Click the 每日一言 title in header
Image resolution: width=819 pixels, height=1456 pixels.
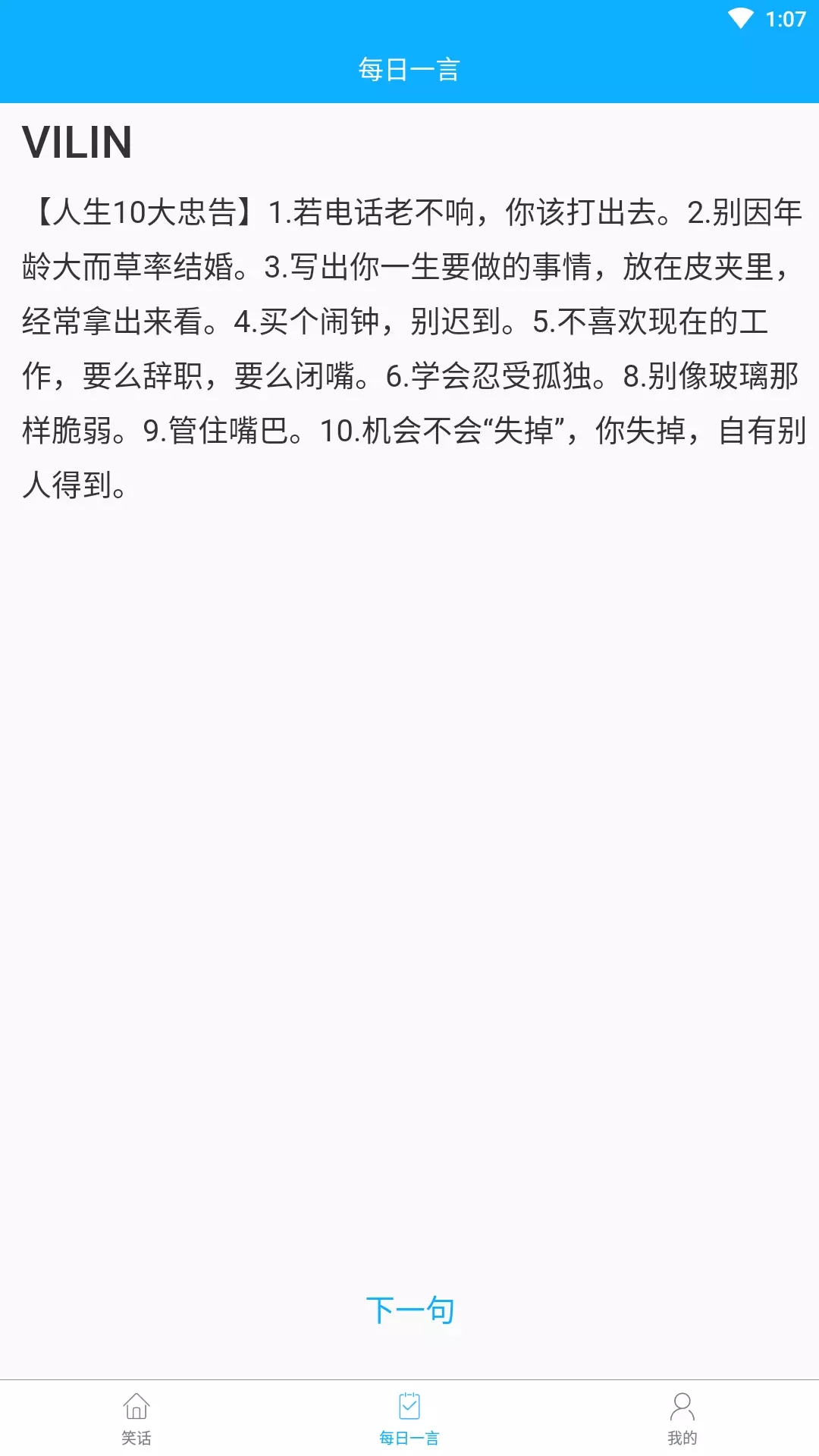409,70
